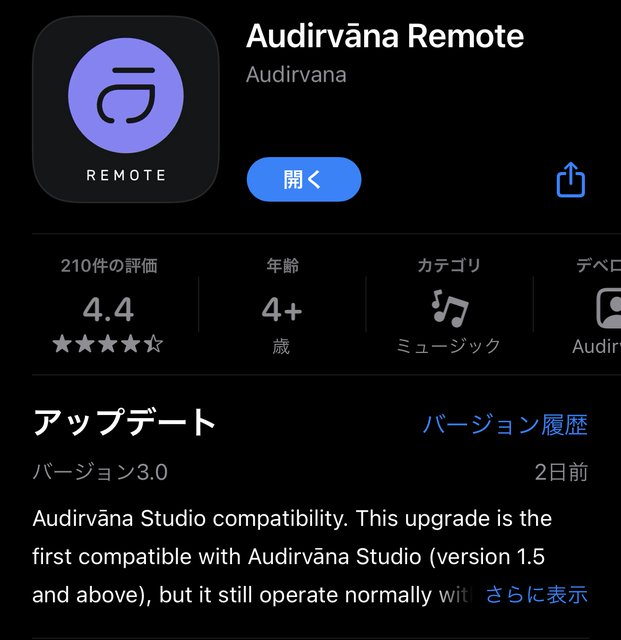
Task: Share the Audirvāna Remote app
Action: tap(570, 180)
